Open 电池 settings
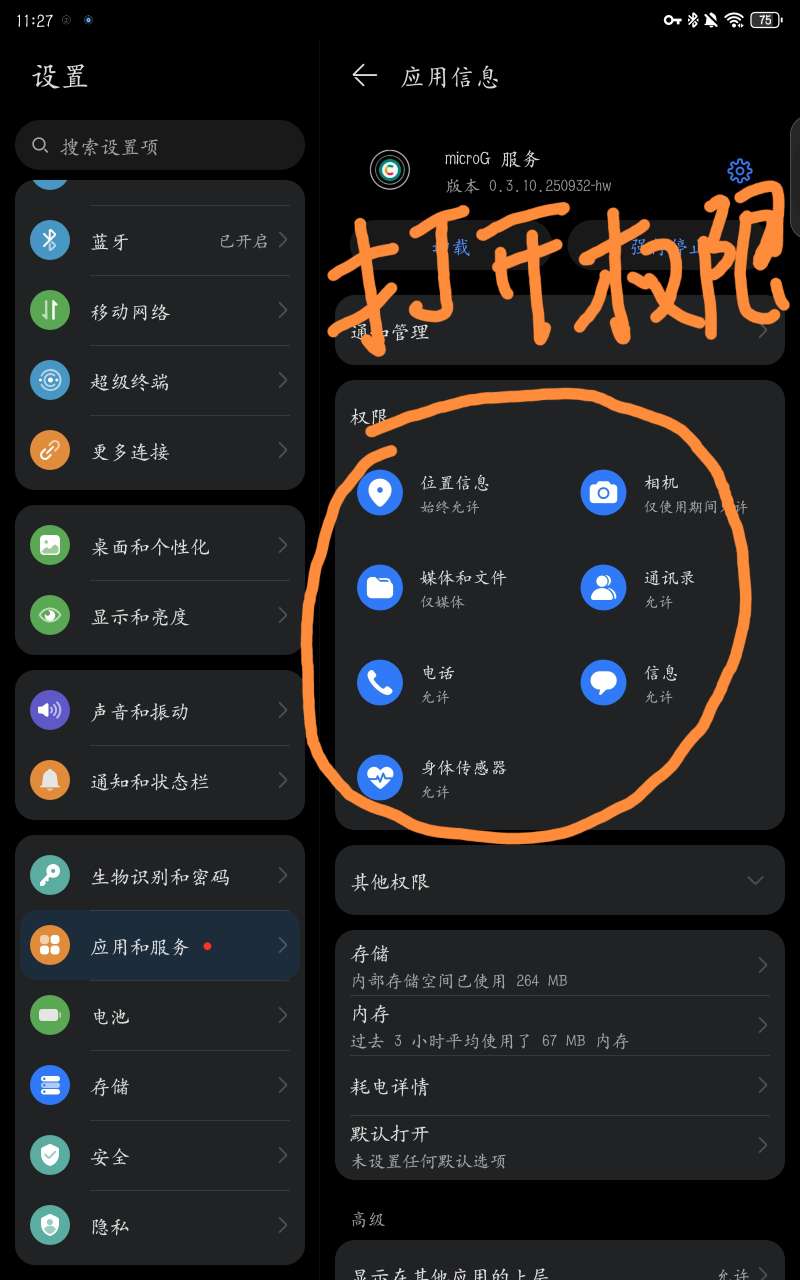 coord(160,1016)
